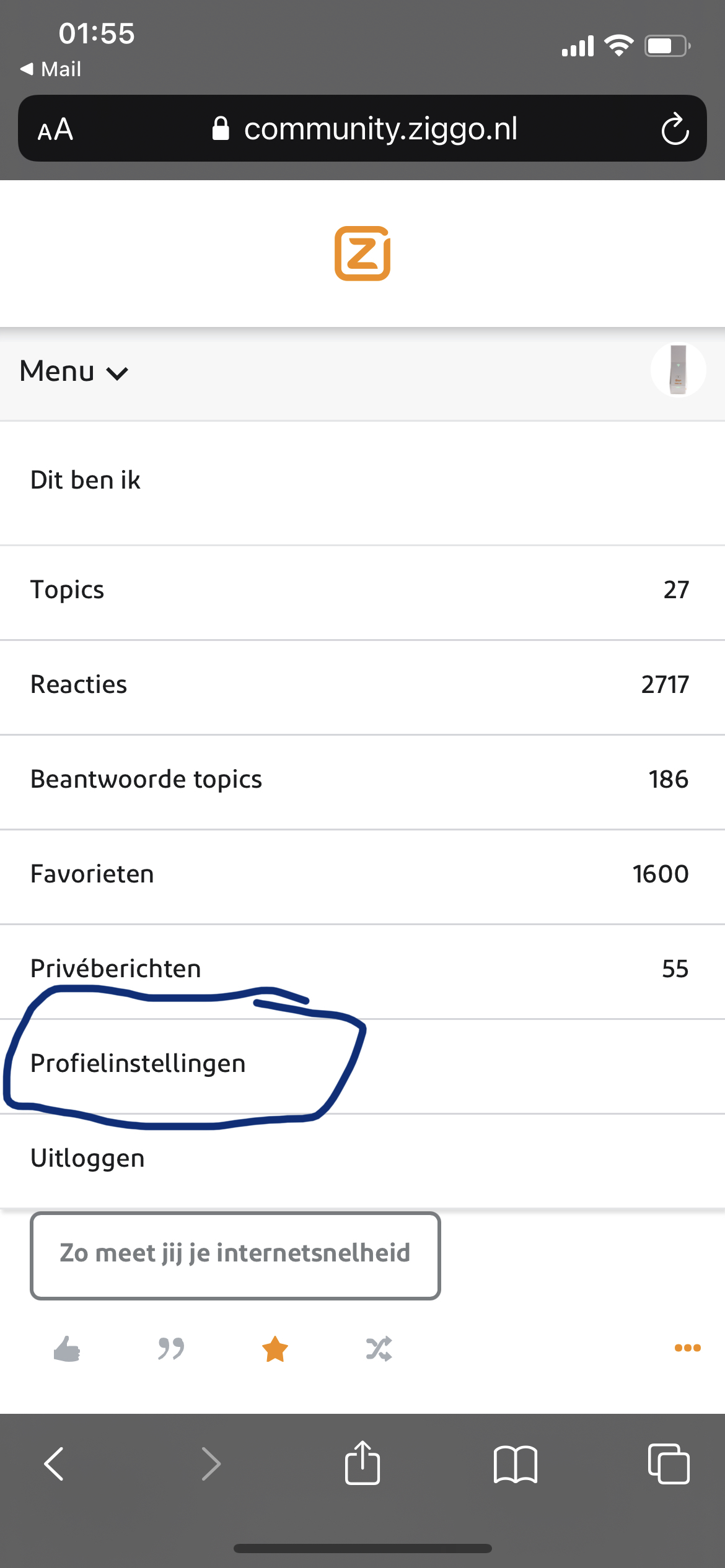Viewport: 725px width, 1568px height.
Task: Open the orange three-dot menu
Action: [687, 1348]
